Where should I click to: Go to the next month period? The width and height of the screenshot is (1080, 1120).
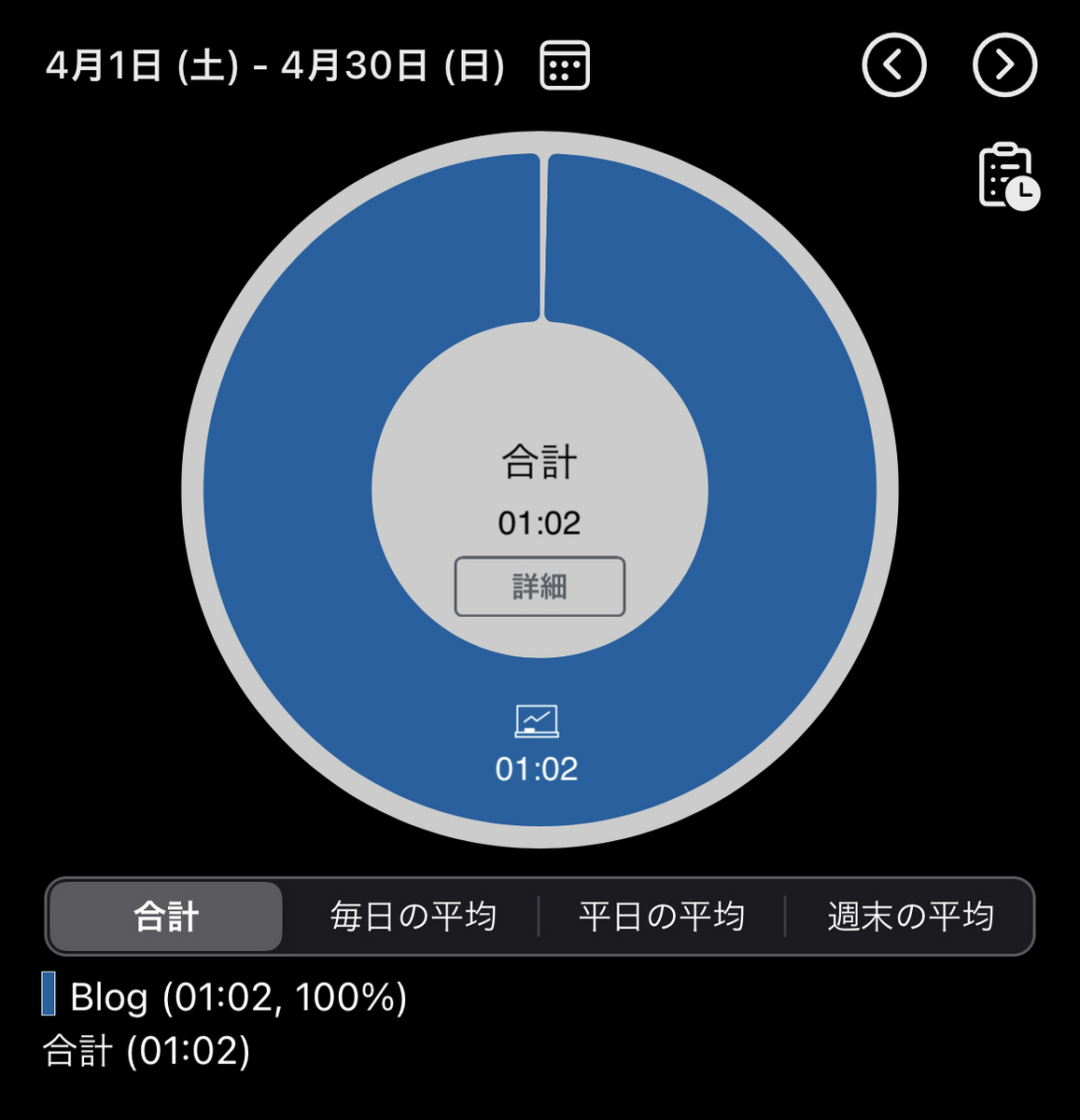pyautogui.click(x=1005, y=65)
